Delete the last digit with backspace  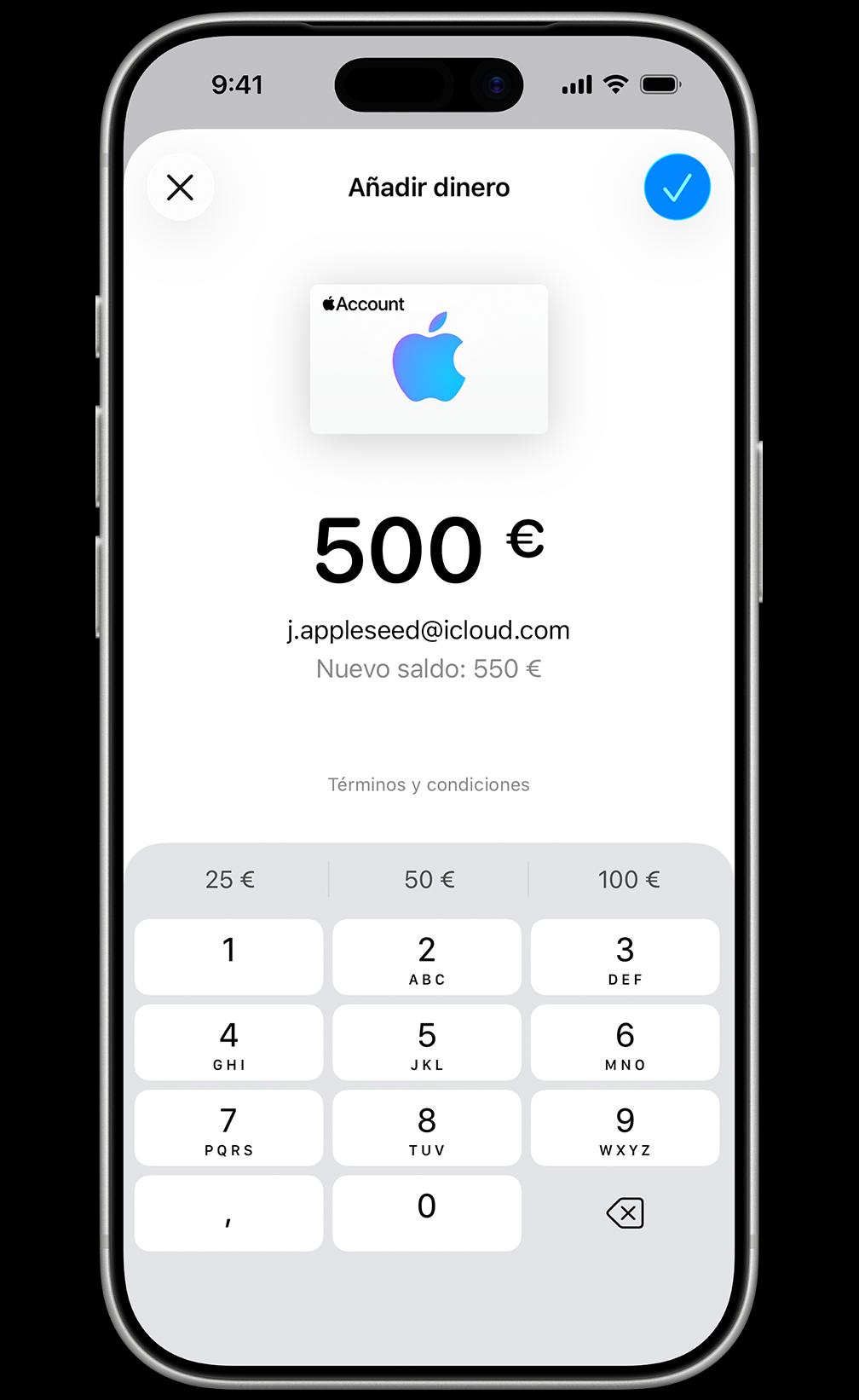625,1212
